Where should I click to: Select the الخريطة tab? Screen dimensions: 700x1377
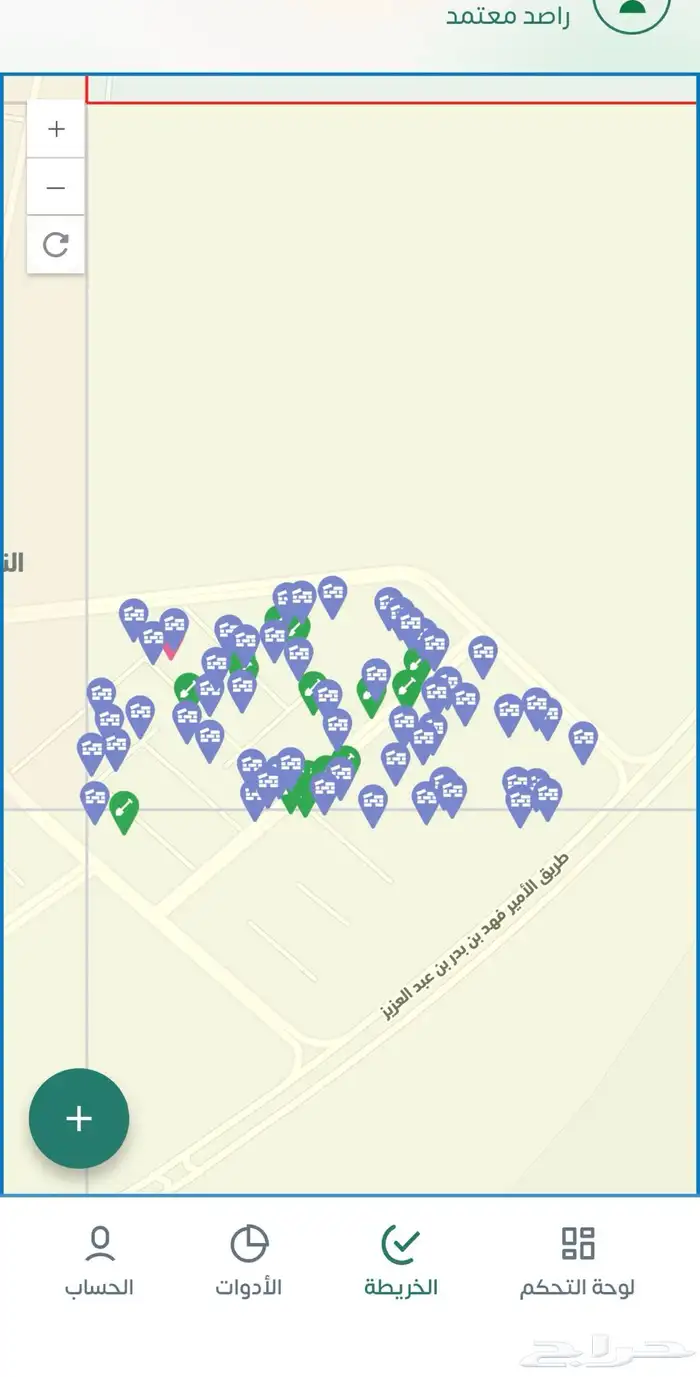[401, 1262]
